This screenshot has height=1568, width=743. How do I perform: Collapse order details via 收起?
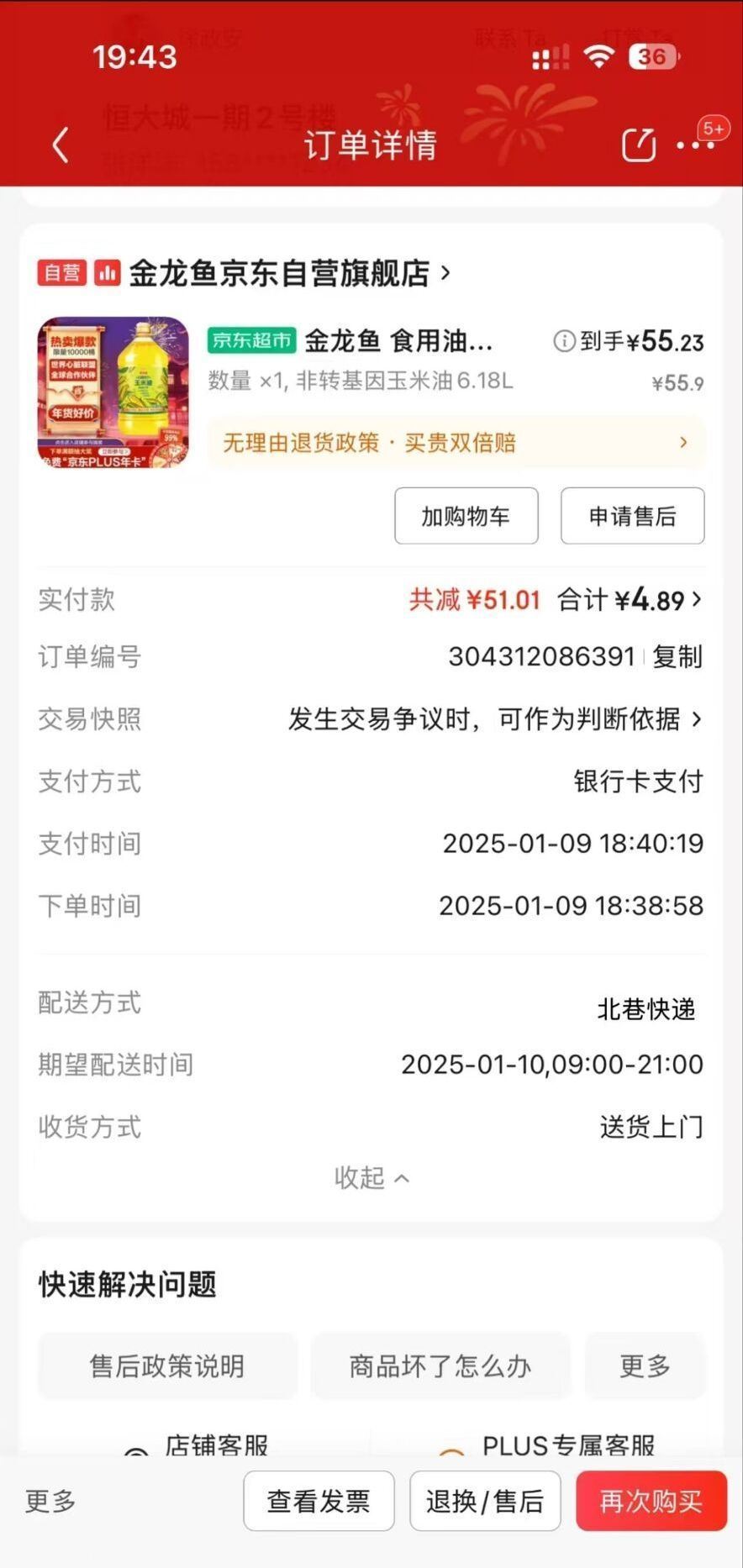(x=371, y=1178)
